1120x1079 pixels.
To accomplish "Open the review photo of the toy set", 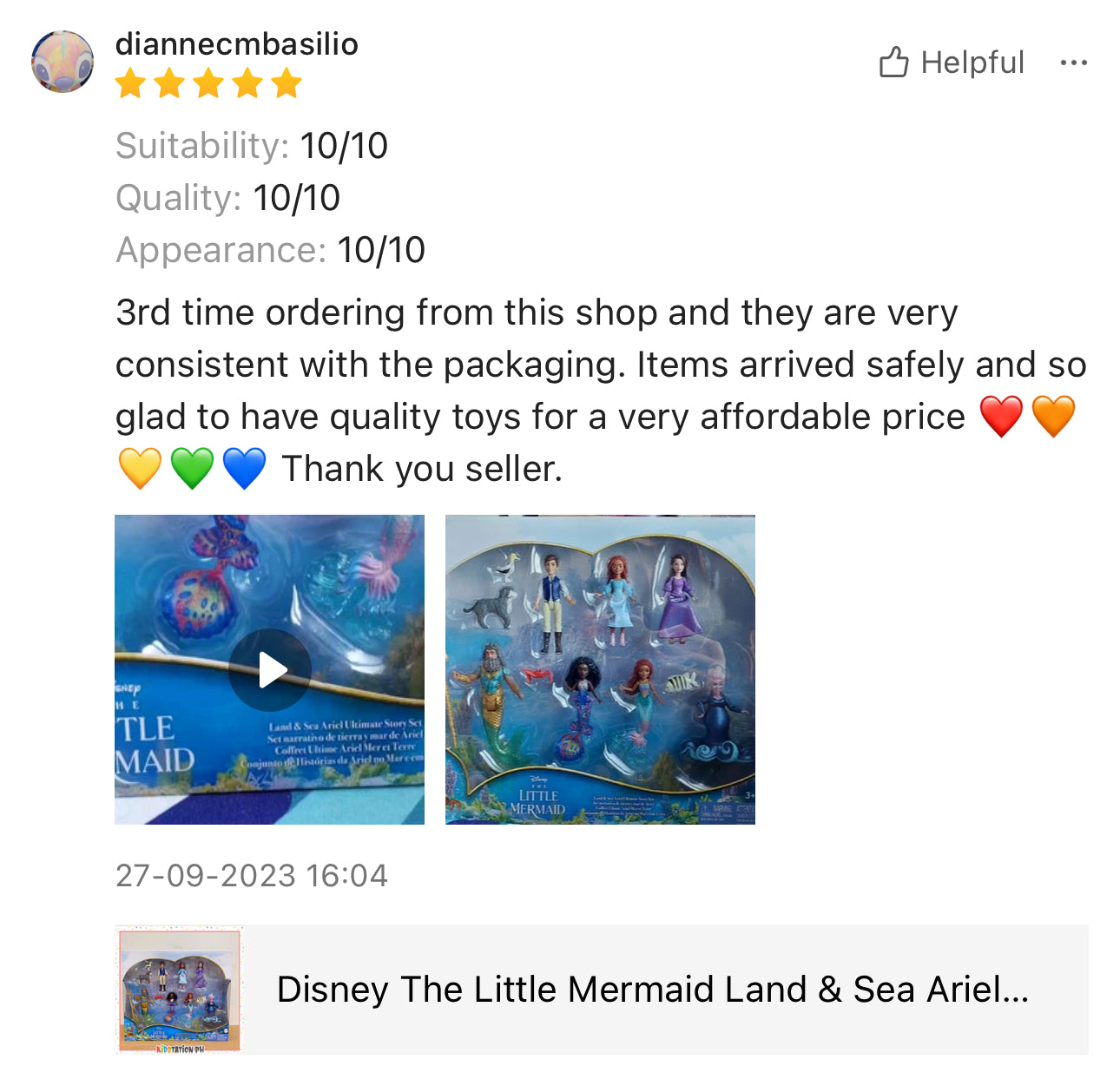I will 600,669.
